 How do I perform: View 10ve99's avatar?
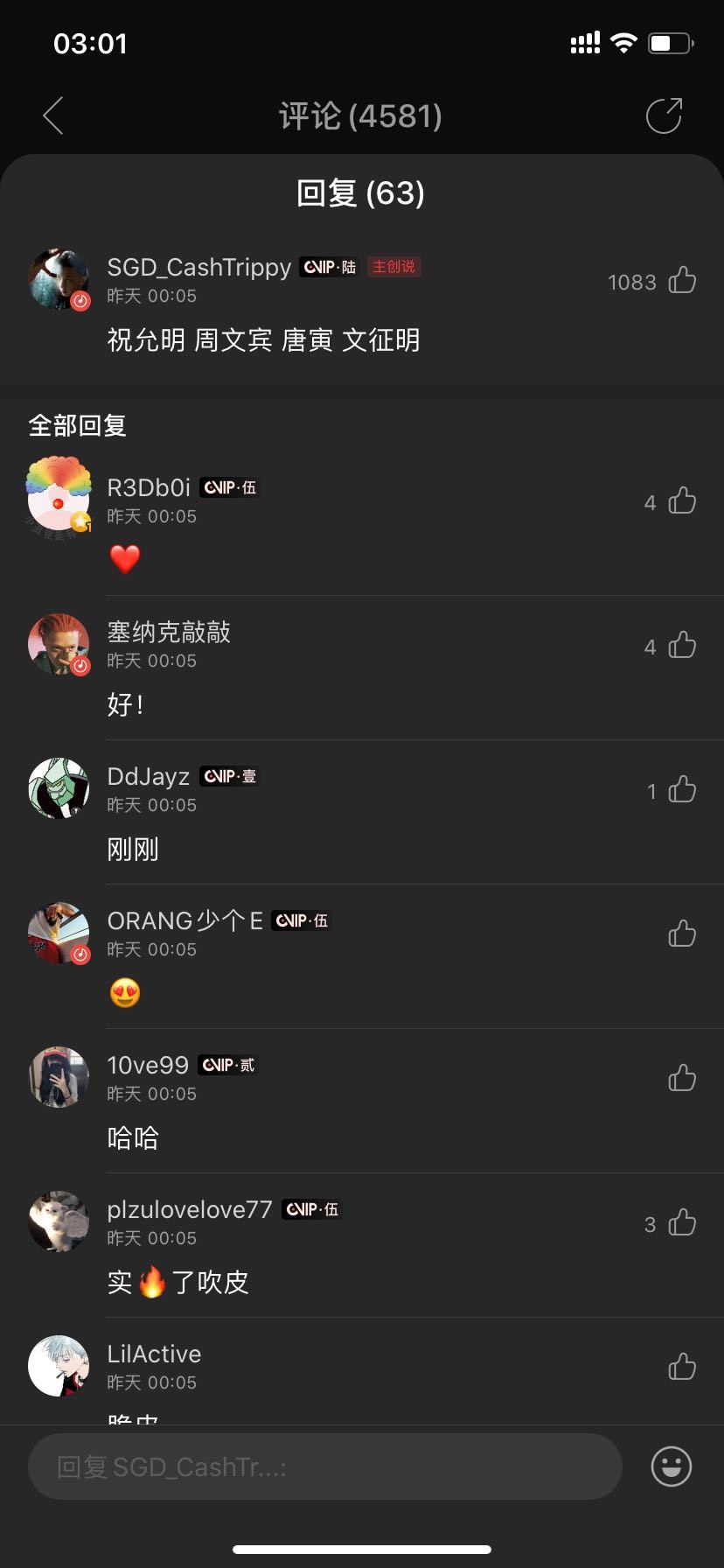(x=59, y=1077)
